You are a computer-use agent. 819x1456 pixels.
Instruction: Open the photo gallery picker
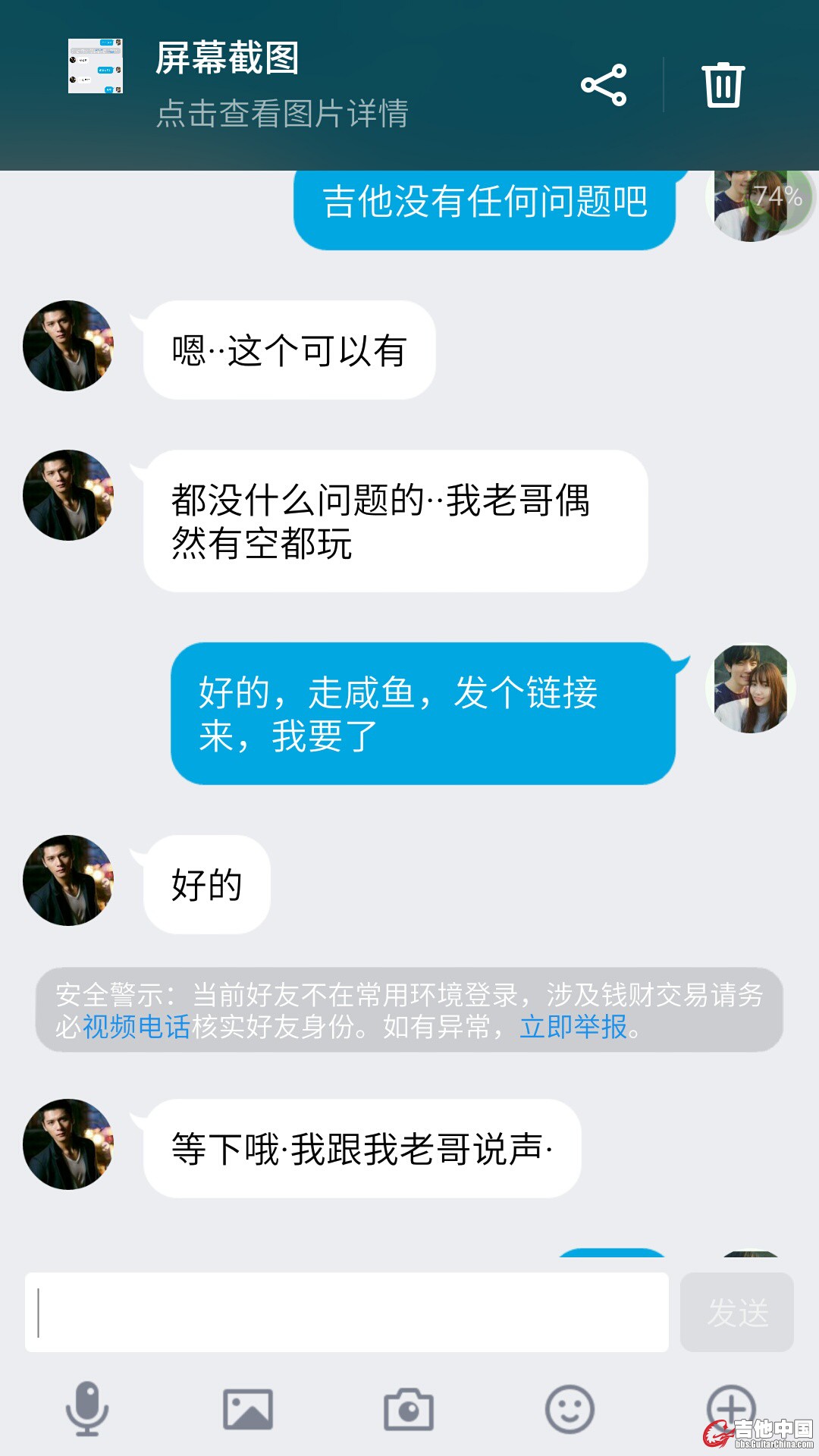pyautogui.click(x=248, y=1409)
